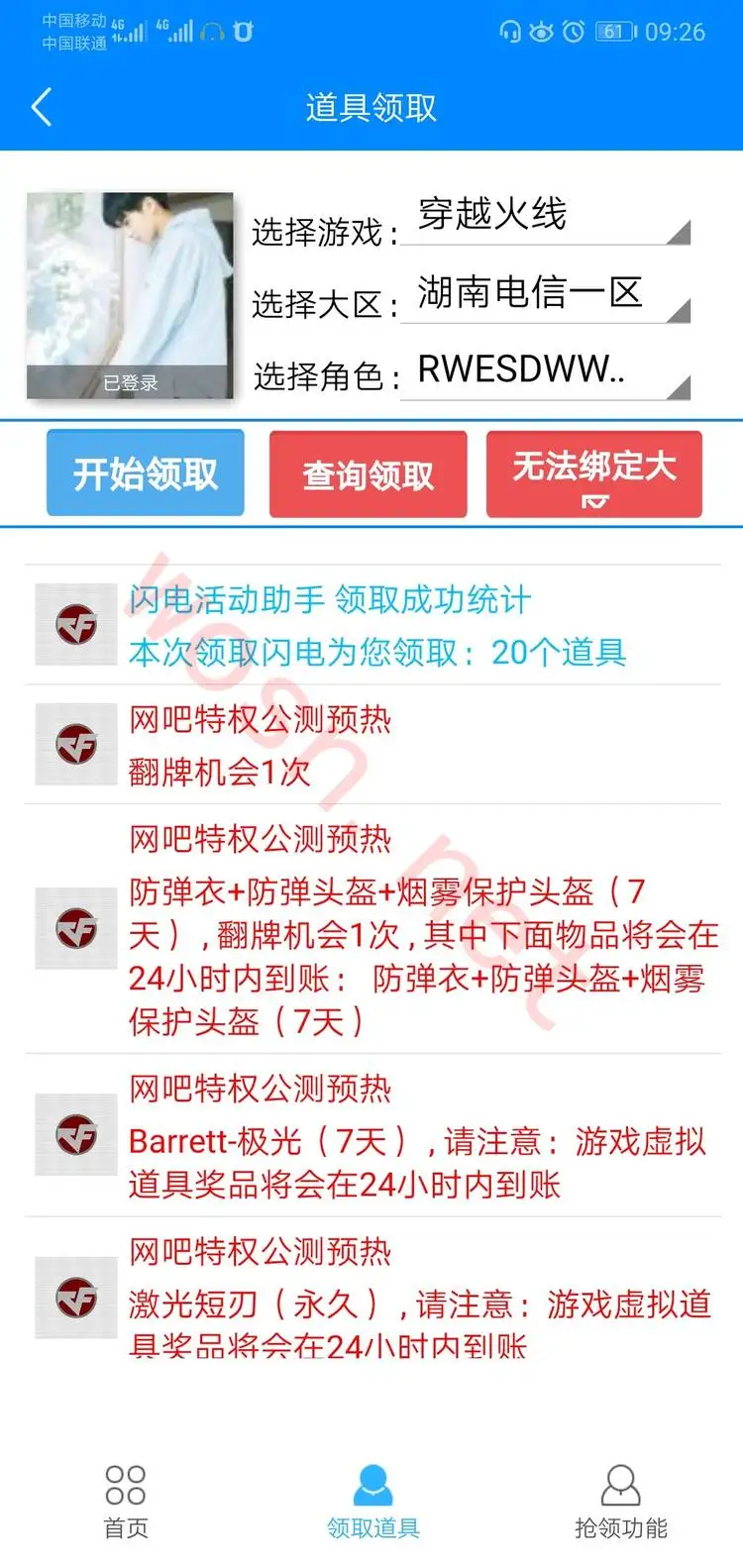
Task: Tap the blue person icon above 领取道具
Action: (371, 1482)
